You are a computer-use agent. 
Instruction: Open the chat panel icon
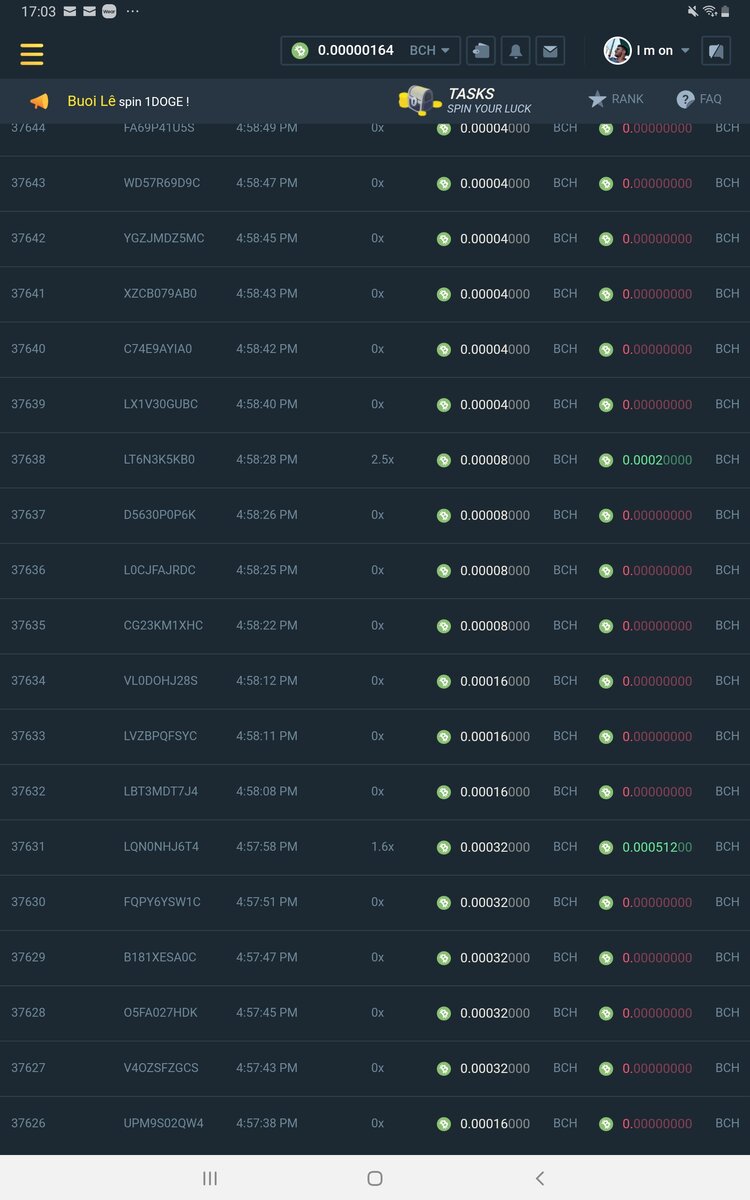(716, 50)
